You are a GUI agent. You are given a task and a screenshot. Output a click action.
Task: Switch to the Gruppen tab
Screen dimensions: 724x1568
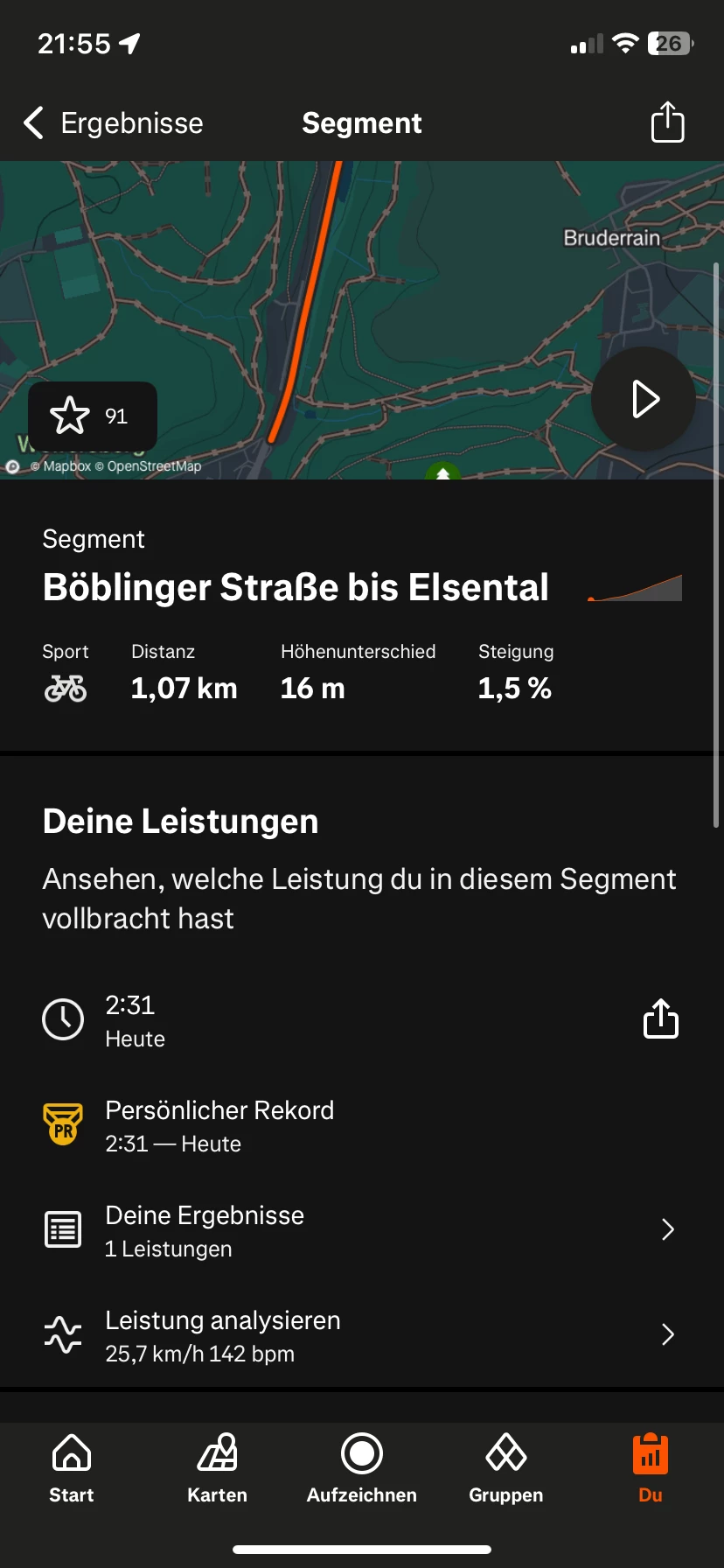click(x=506, y=1467)
